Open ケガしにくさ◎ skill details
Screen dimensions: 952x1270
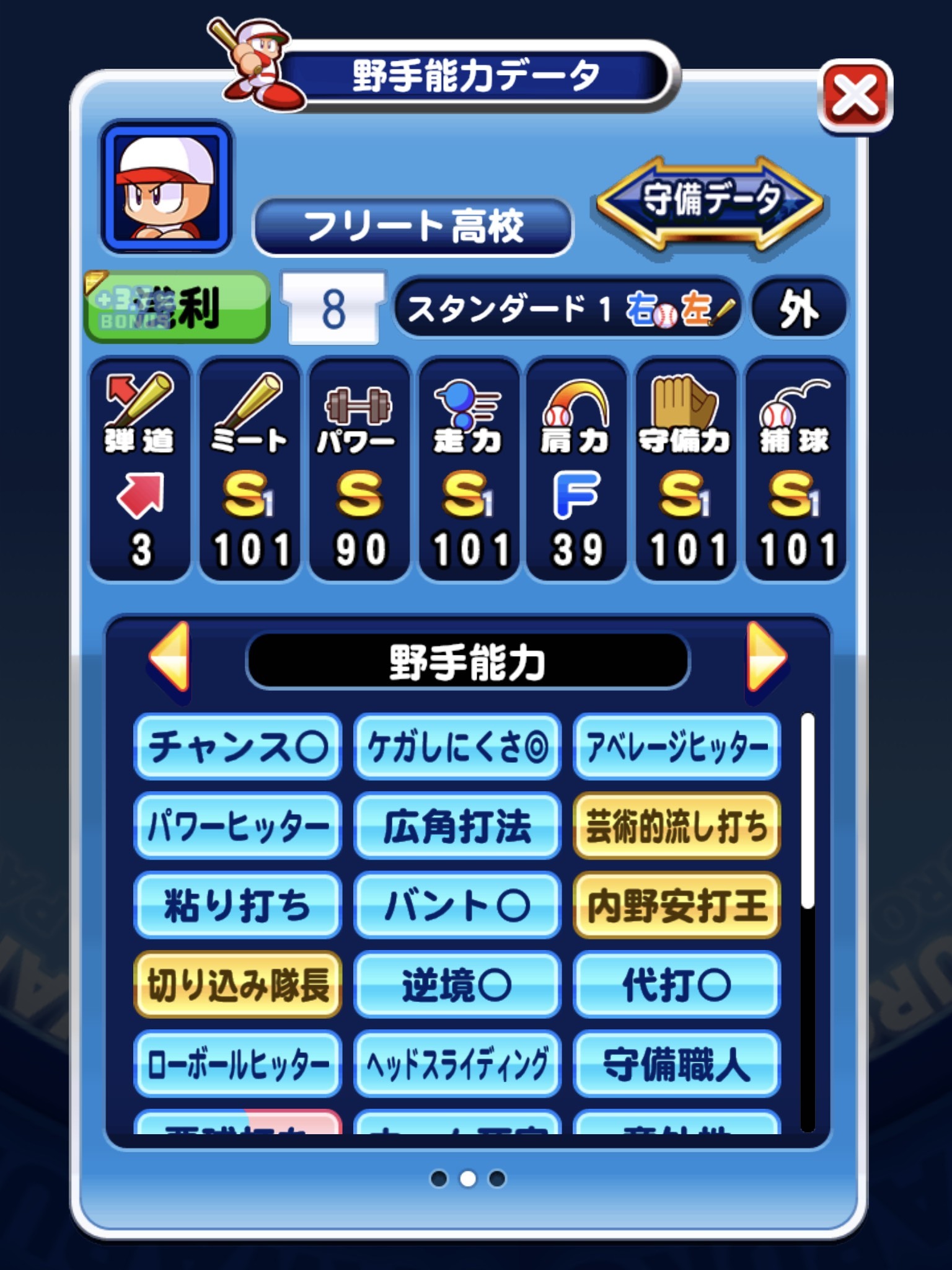pyautogui.click(x=457, y=746)
